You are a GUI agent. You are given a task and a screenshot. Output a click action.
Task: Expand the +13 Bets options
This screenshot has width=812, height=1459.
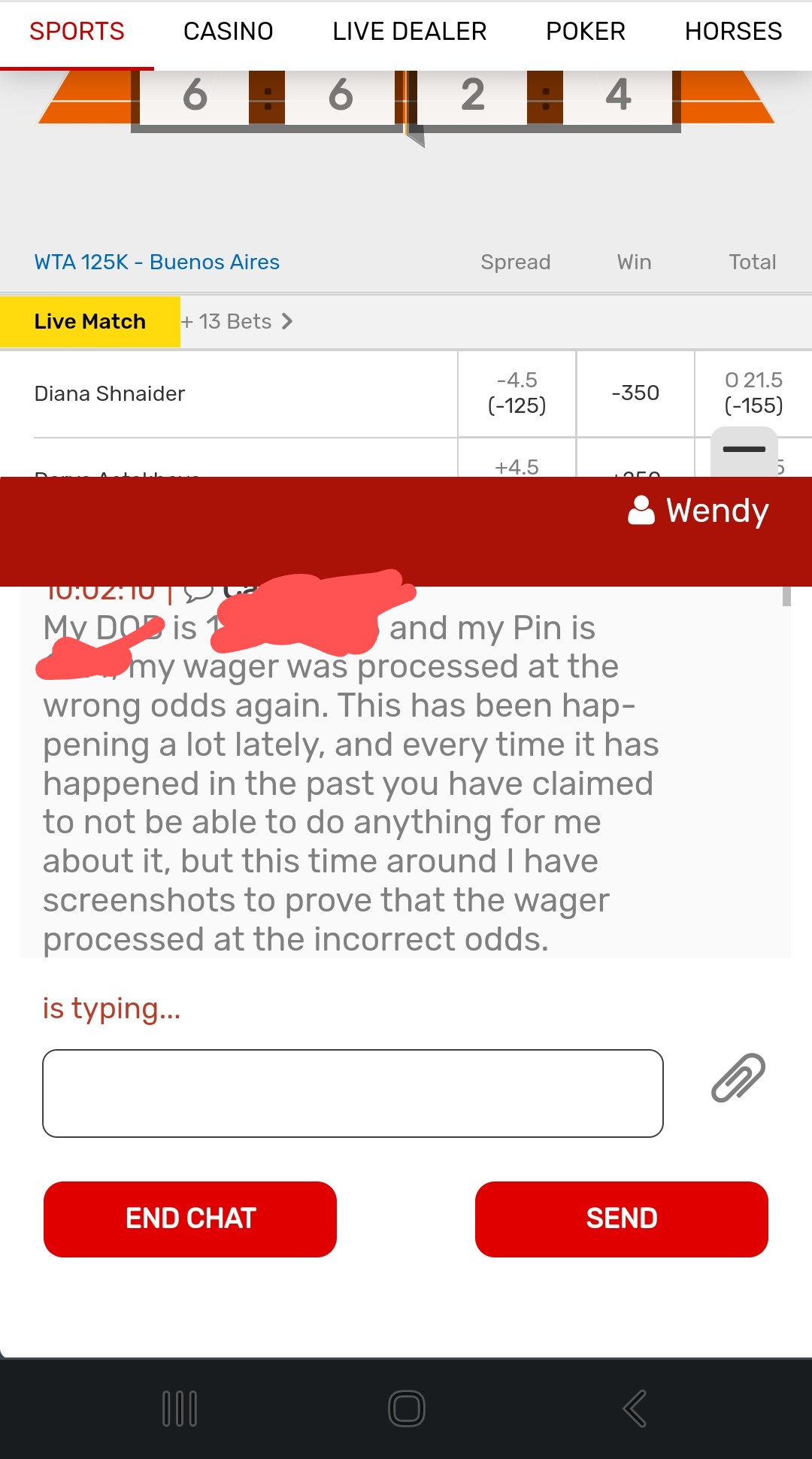coord(237,322)
